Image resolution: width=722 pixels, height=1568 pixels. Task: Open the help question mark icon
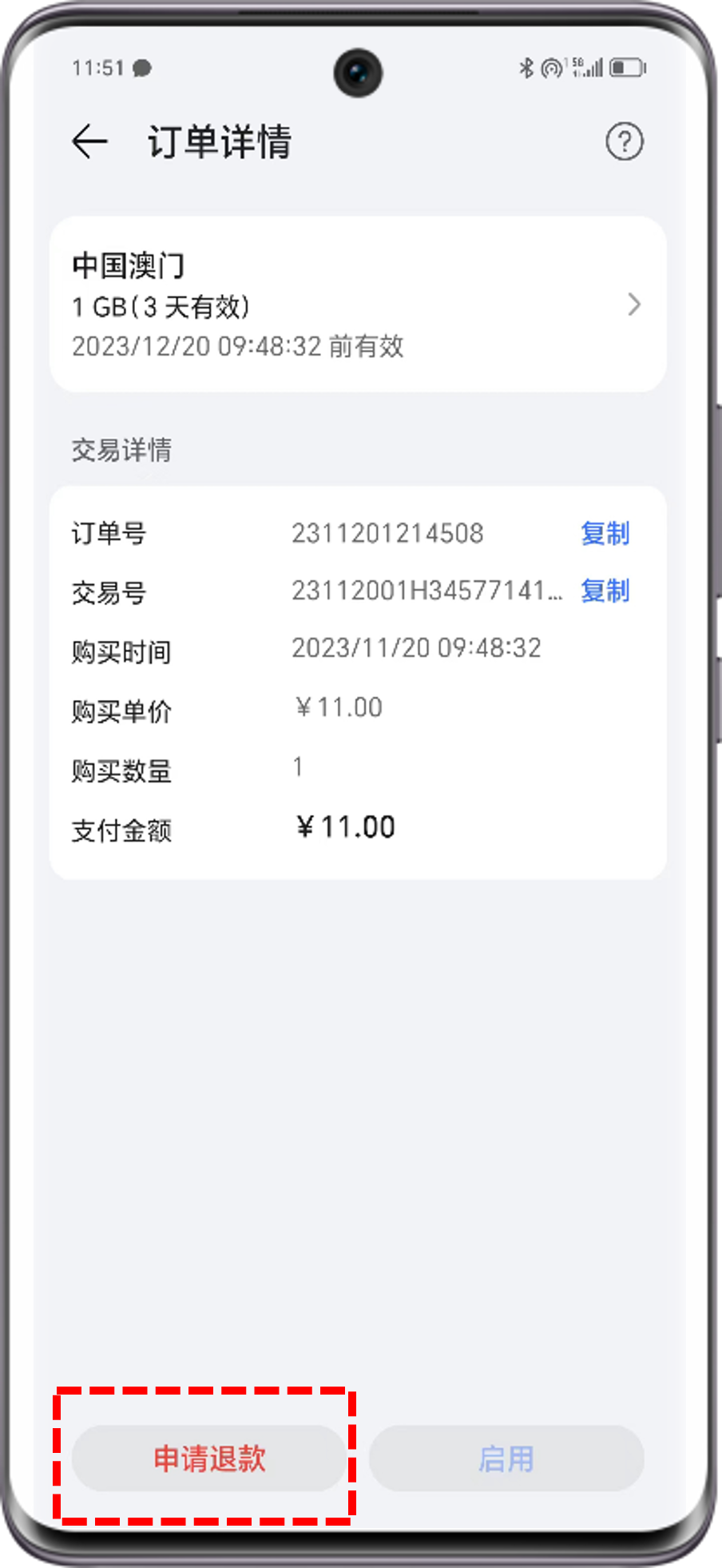(x=624, y=142)
